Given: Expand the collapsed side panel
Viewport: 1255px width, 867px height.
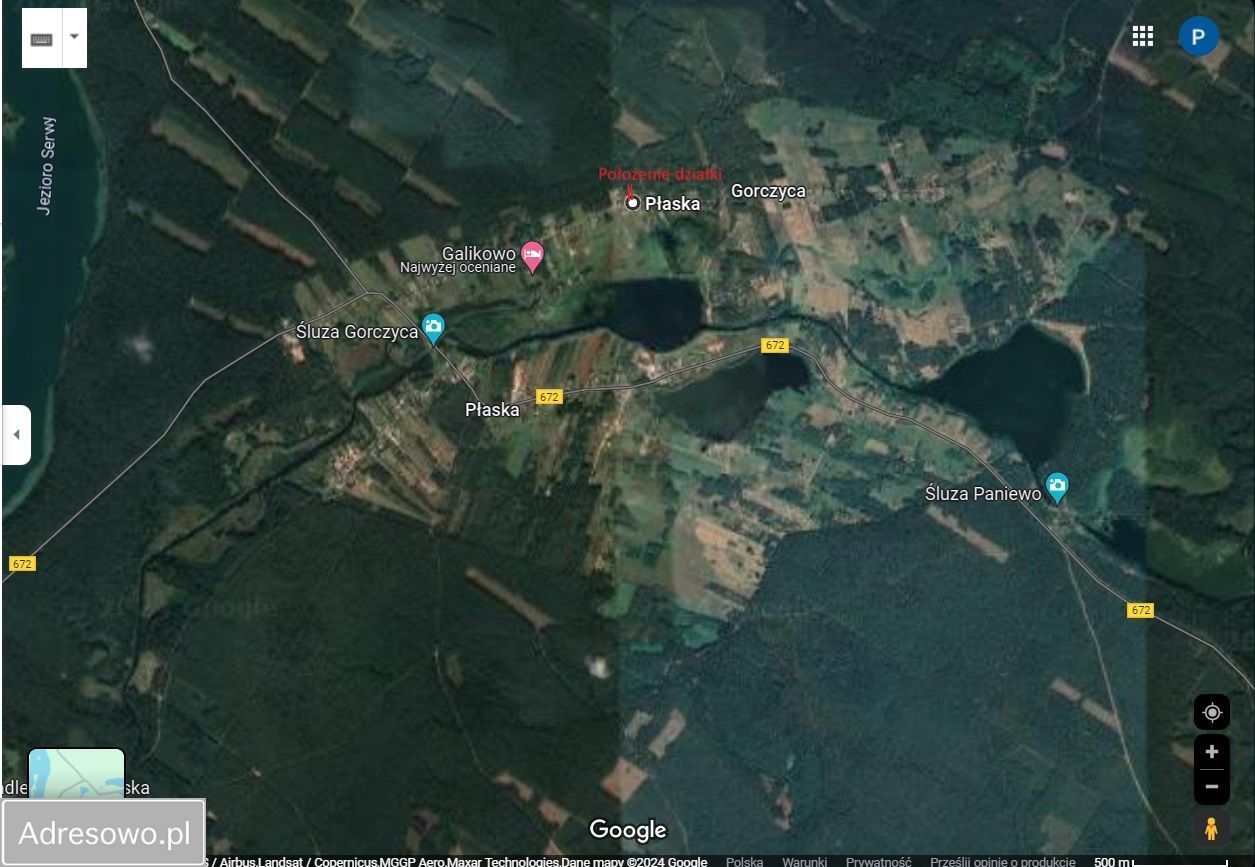Looking at the screenshot, I should [x=16, y=435].
